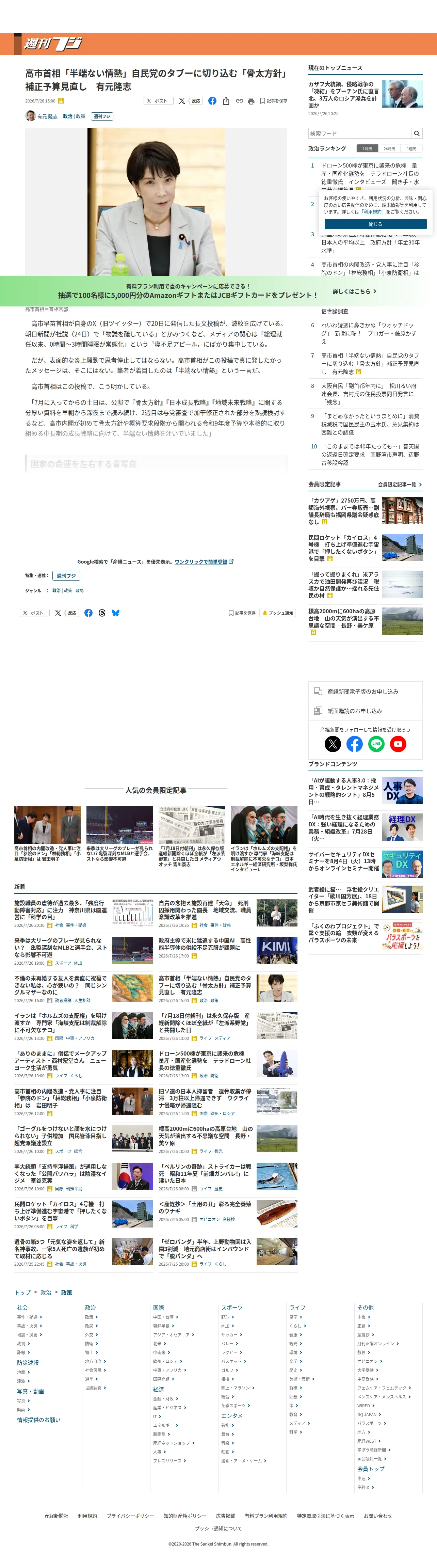Viewport: 437px width, 1568px height.
Task: Follow Sankei on YouTube
Action: pos(398,744)
